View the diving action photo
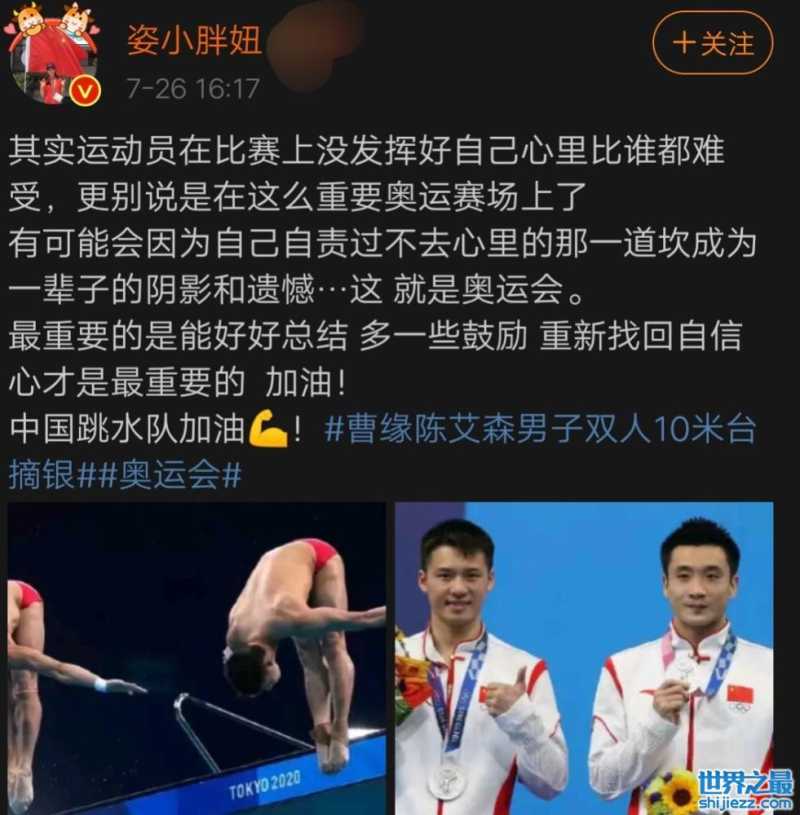The width and height of the screenshot is (800, 815). pyautogui.click(x=197, y=658)
